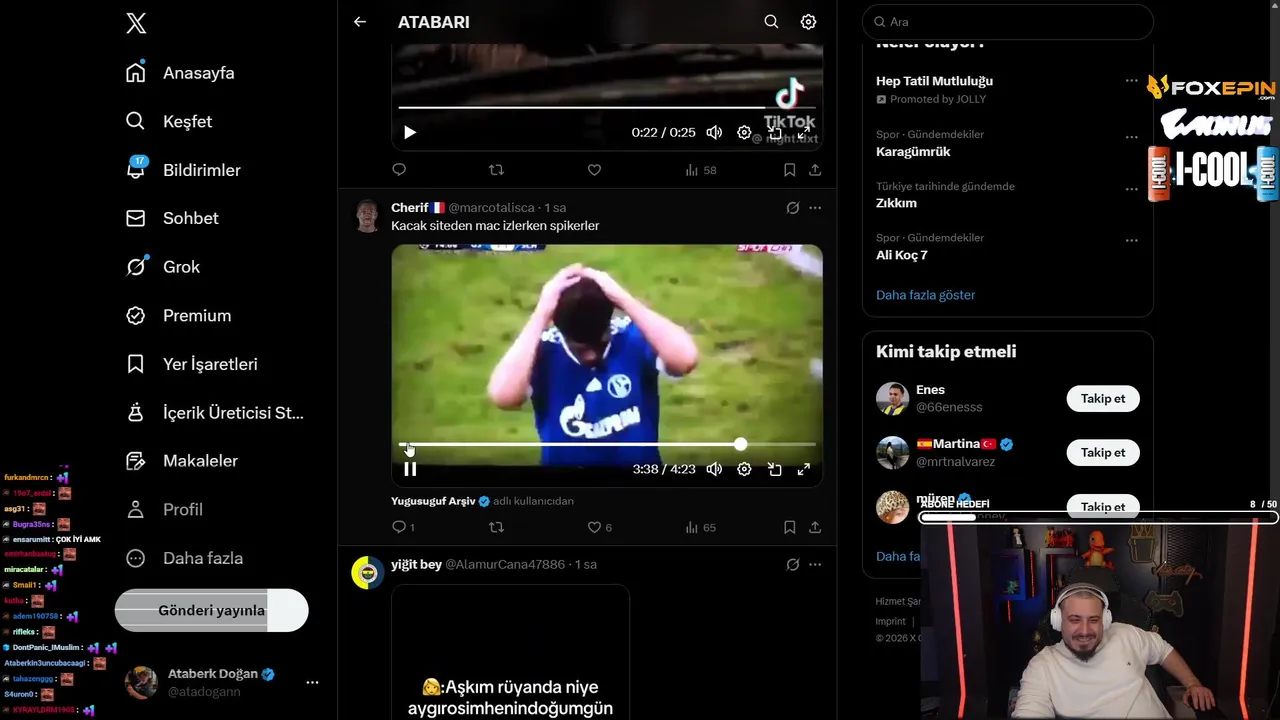Like Cherif's post
This screenshot has width=1280, height=720.
(594, 527)
